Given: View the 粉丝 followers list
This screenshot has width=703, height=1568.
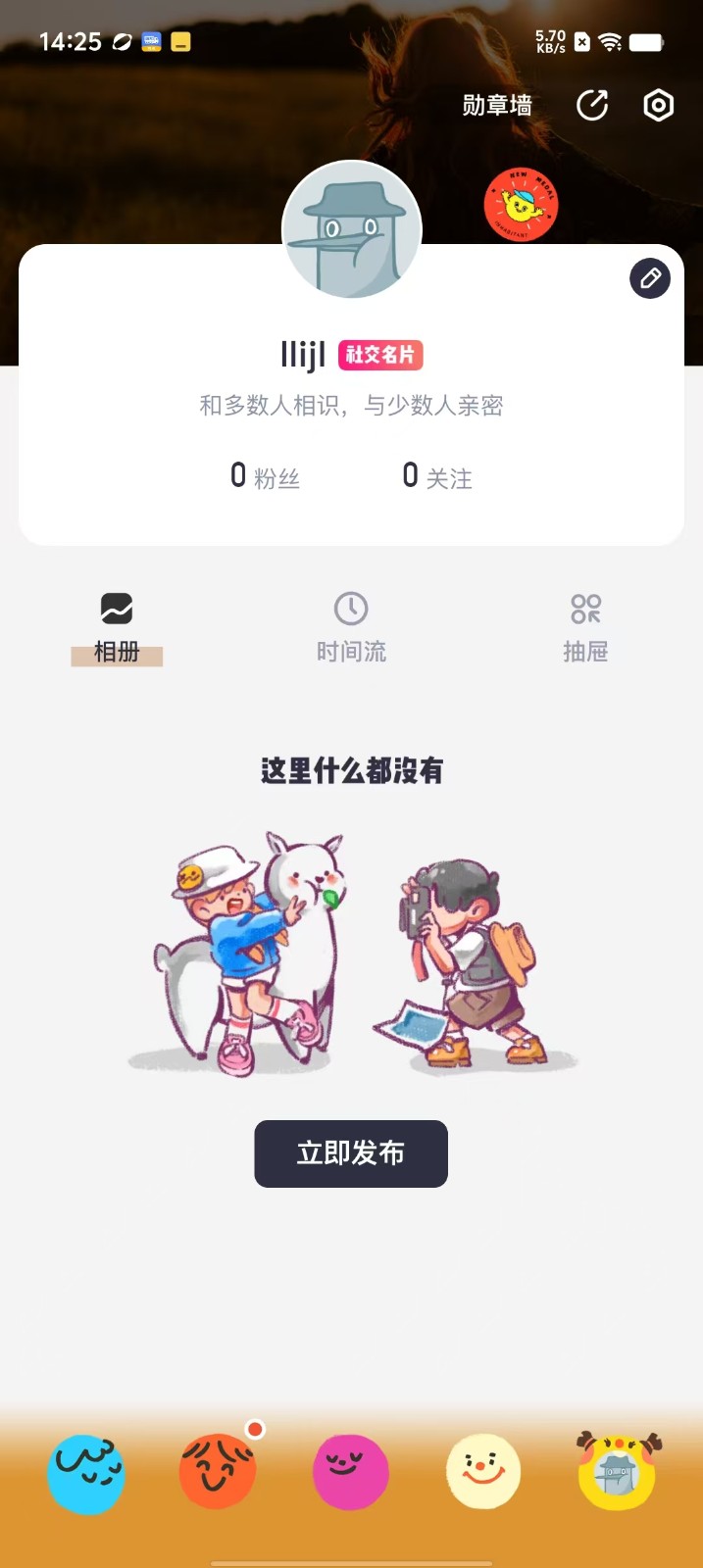Looking at the screenshot, I should tap(265, 477).
